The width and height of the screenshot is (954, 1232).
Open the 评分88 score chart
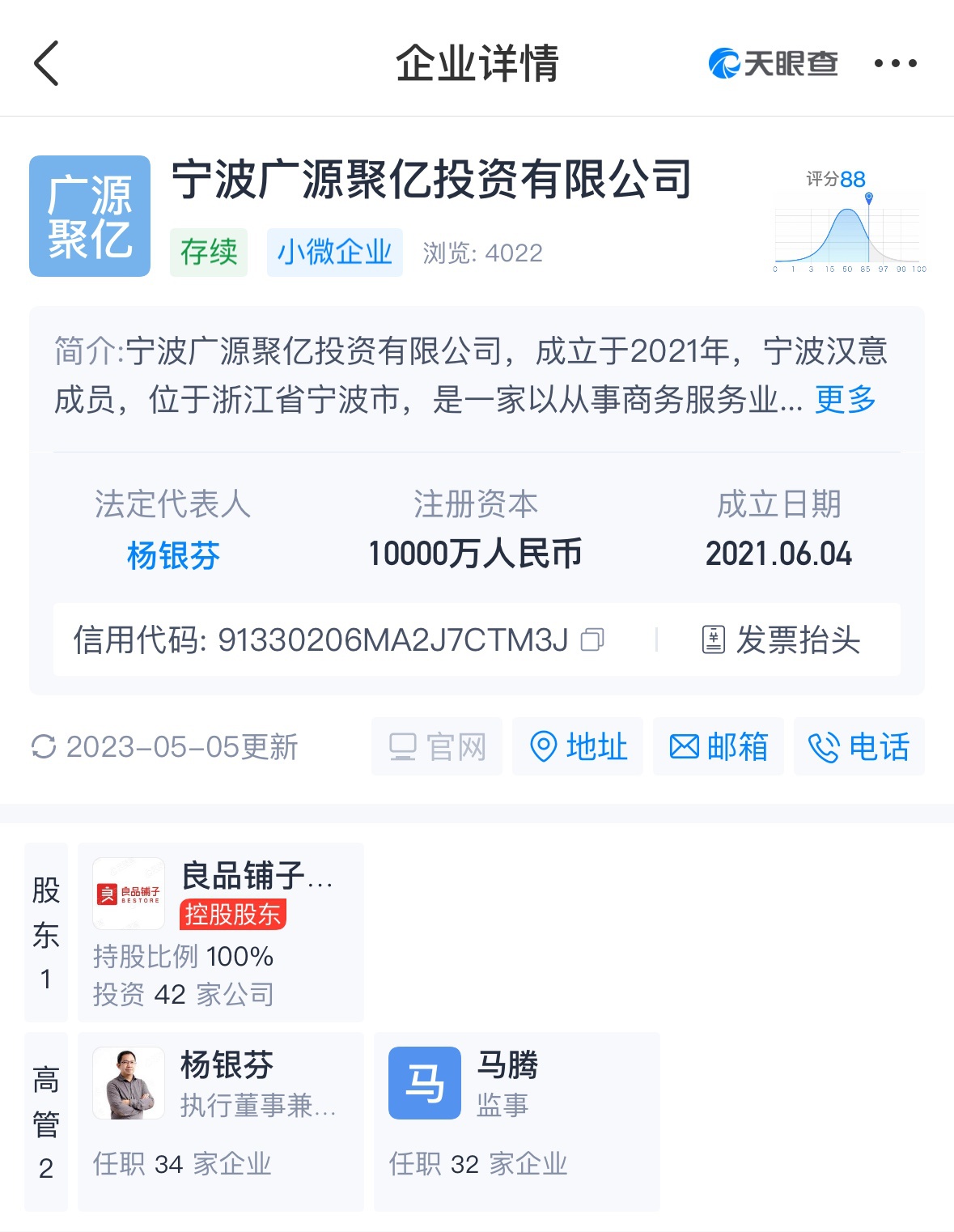point(848,220)
